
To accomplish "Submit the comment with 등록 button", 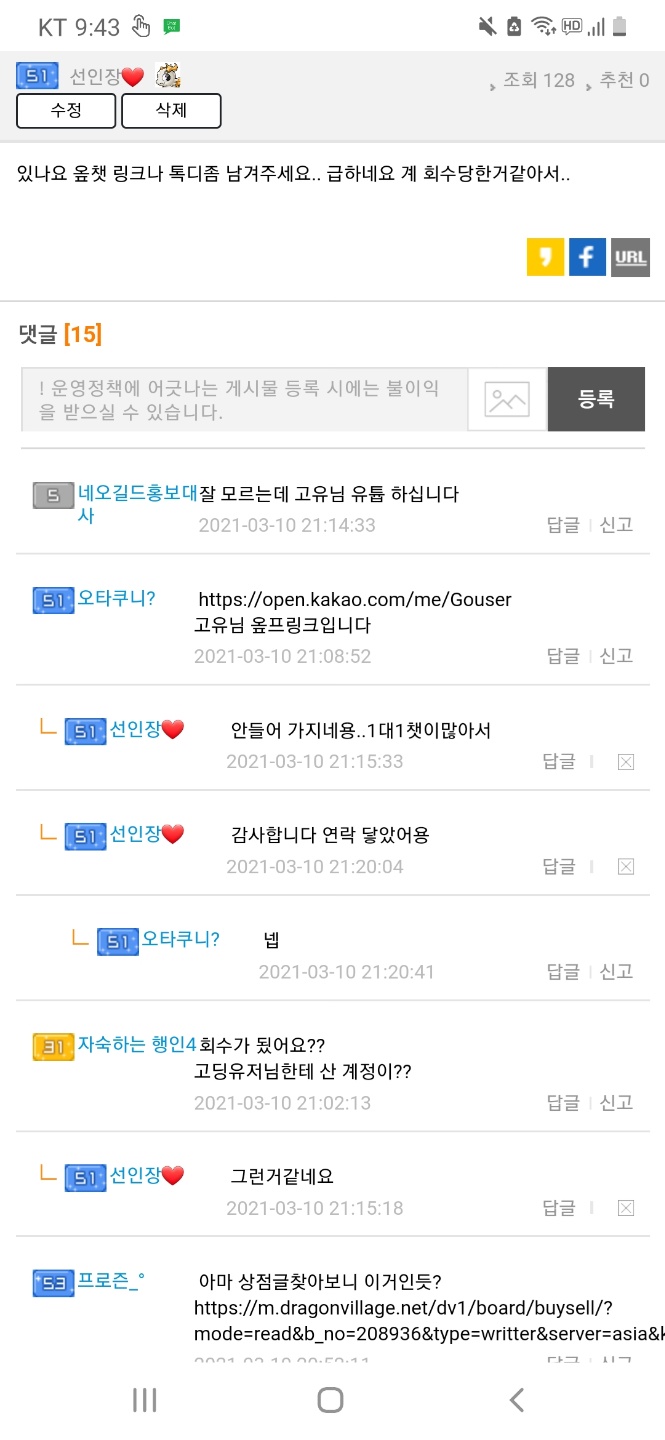I will coord(596,399).
